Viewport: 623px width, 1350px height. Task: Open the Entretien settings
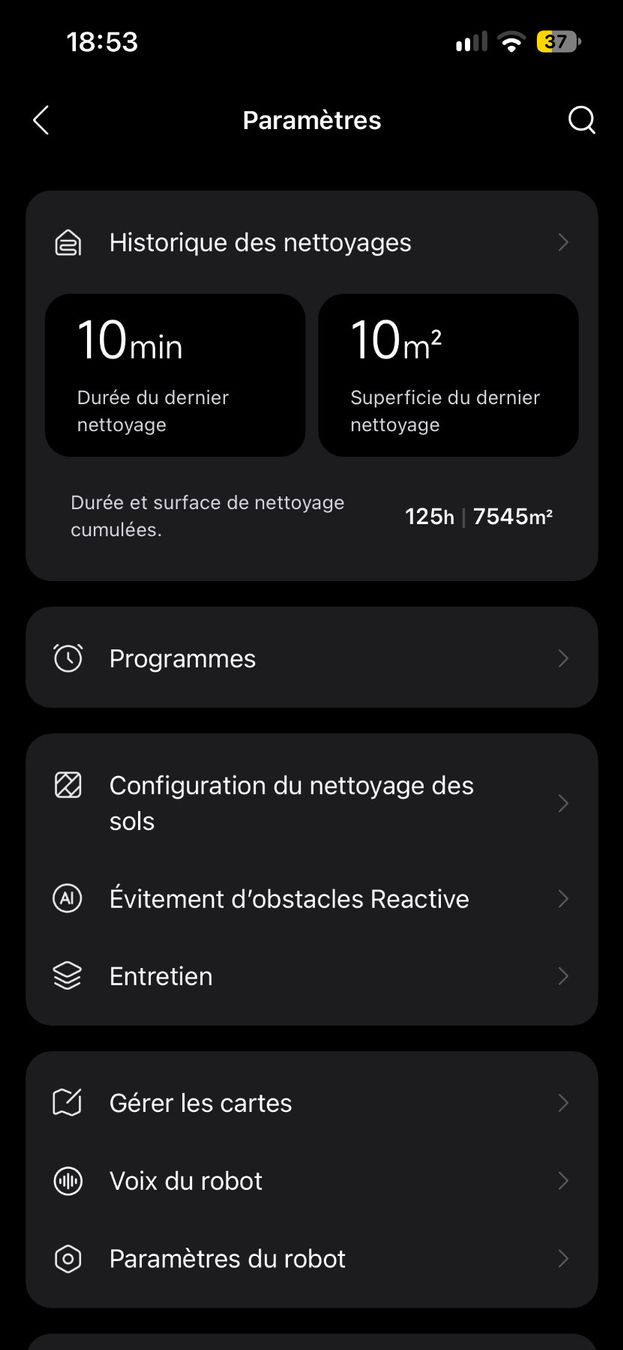point(312,976)
